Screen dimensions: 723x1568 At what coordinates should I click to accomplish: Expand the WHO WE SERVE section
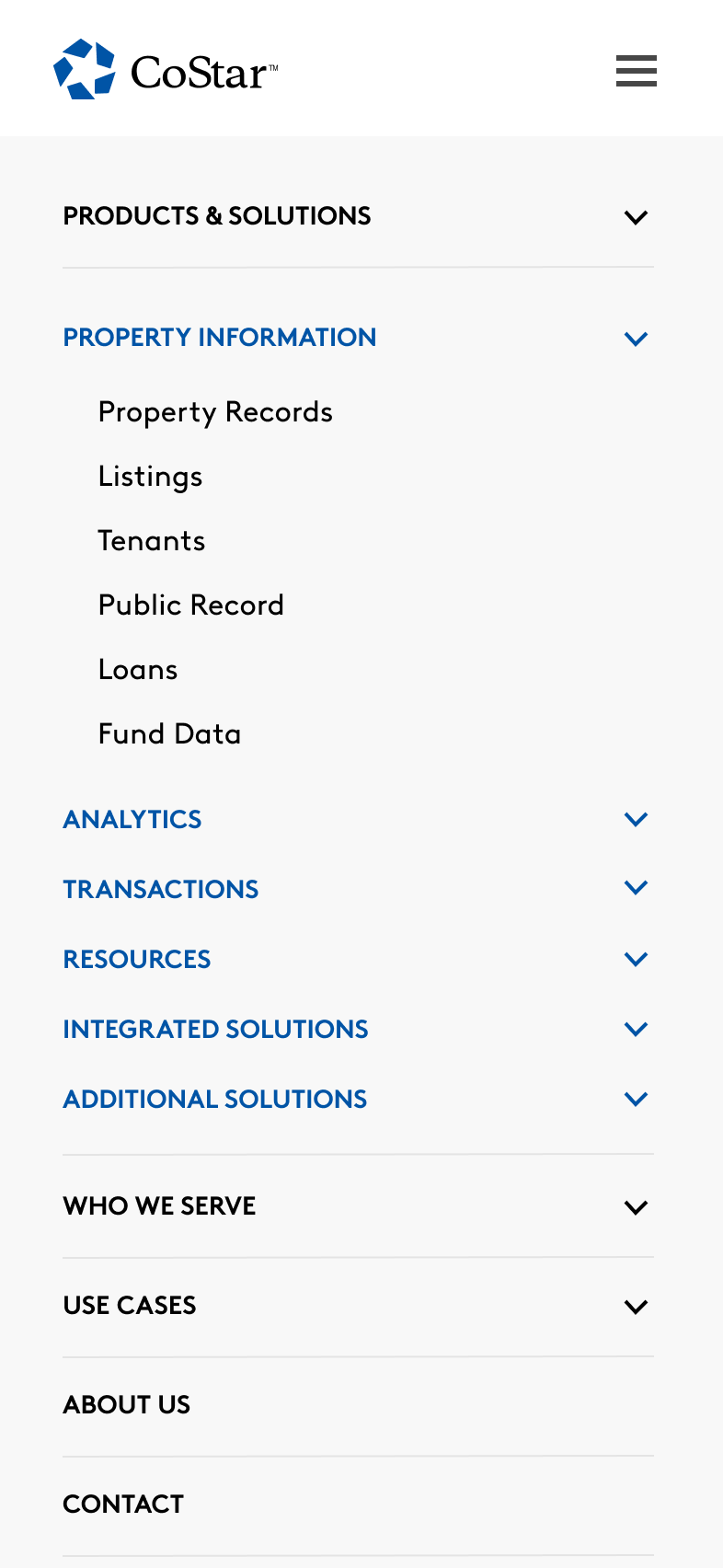click(636, 1206)
